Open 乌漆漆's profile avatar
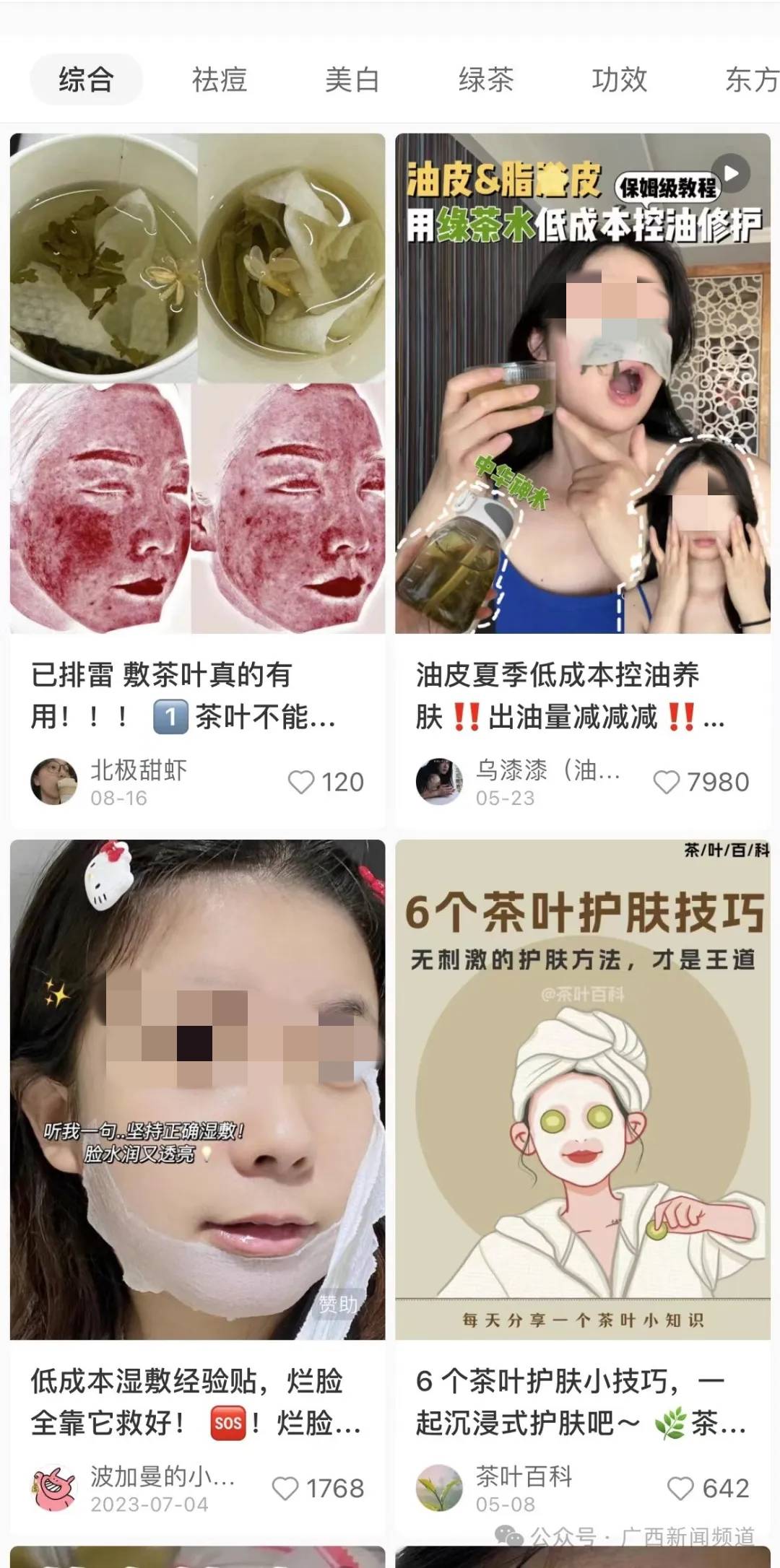Viewport: 780px width, 1568px height. pyautogui.click(x=438, y=781)
